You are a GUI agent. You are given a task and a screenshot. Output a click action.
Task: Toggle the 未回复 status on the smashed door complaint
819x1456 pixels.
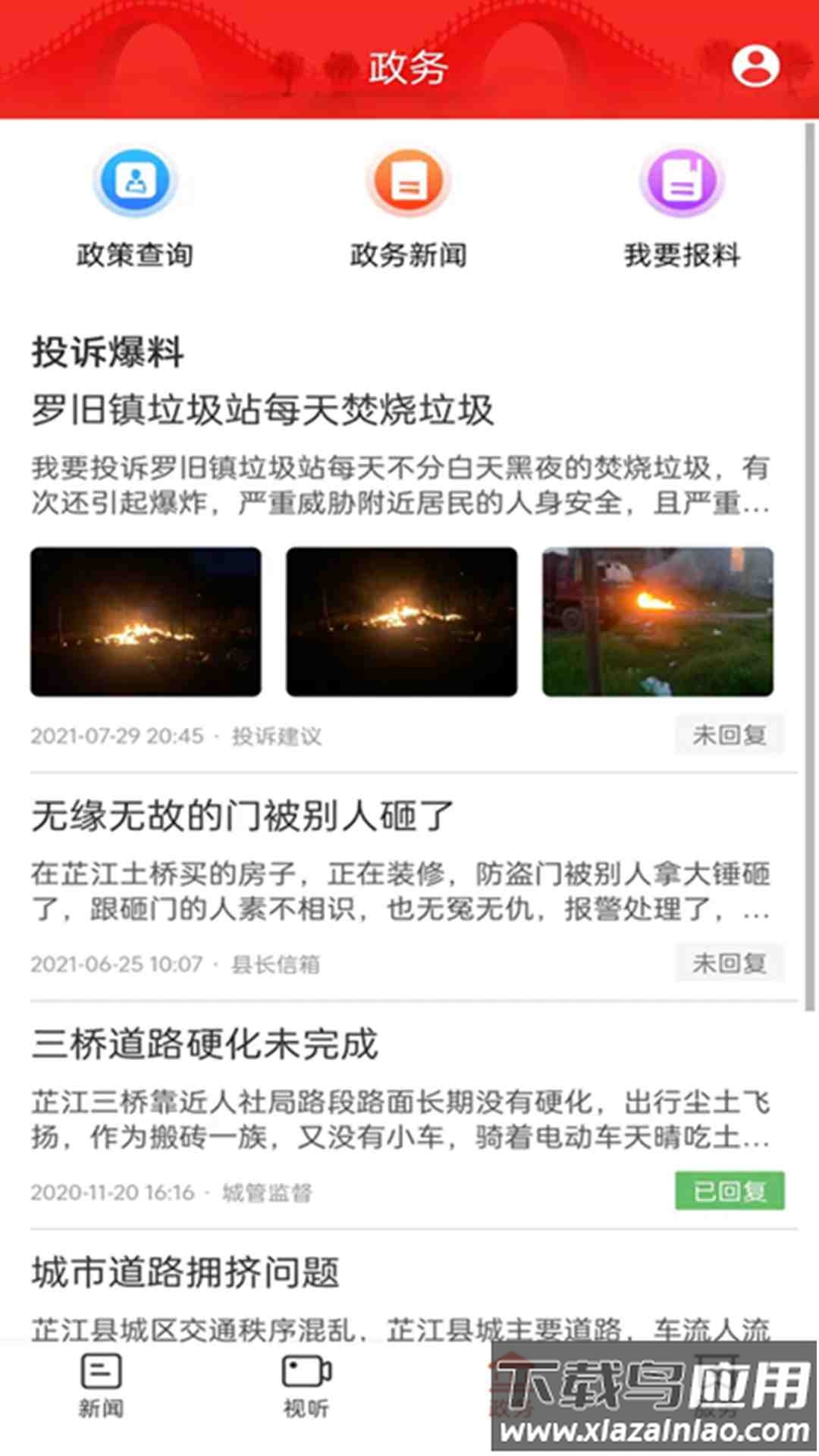[x=729, y=963]
